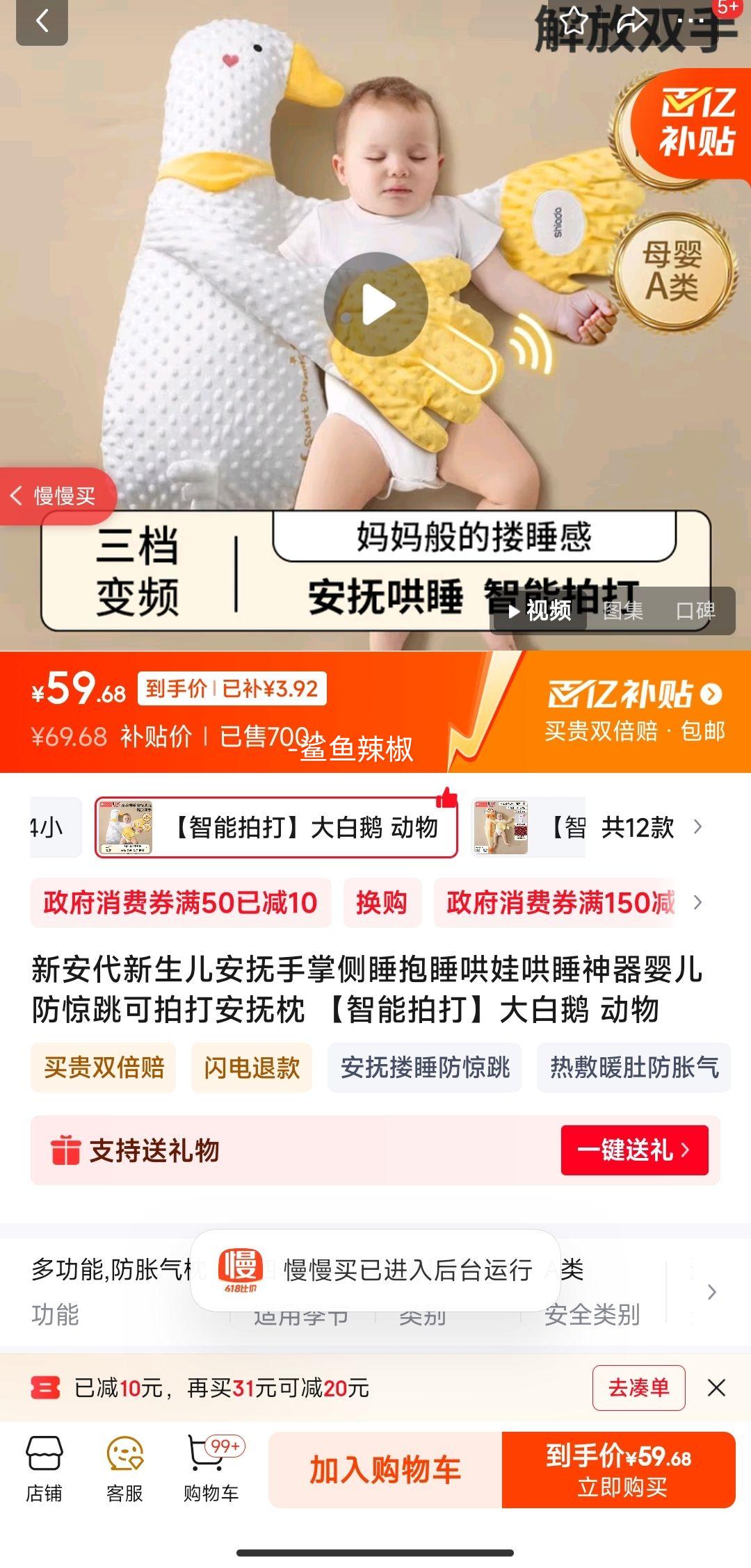The width and height of the screenshot is (751, 1568).
Task: Open 政府消费券满50已减10 coupon
Action: (x=181, y=903)
